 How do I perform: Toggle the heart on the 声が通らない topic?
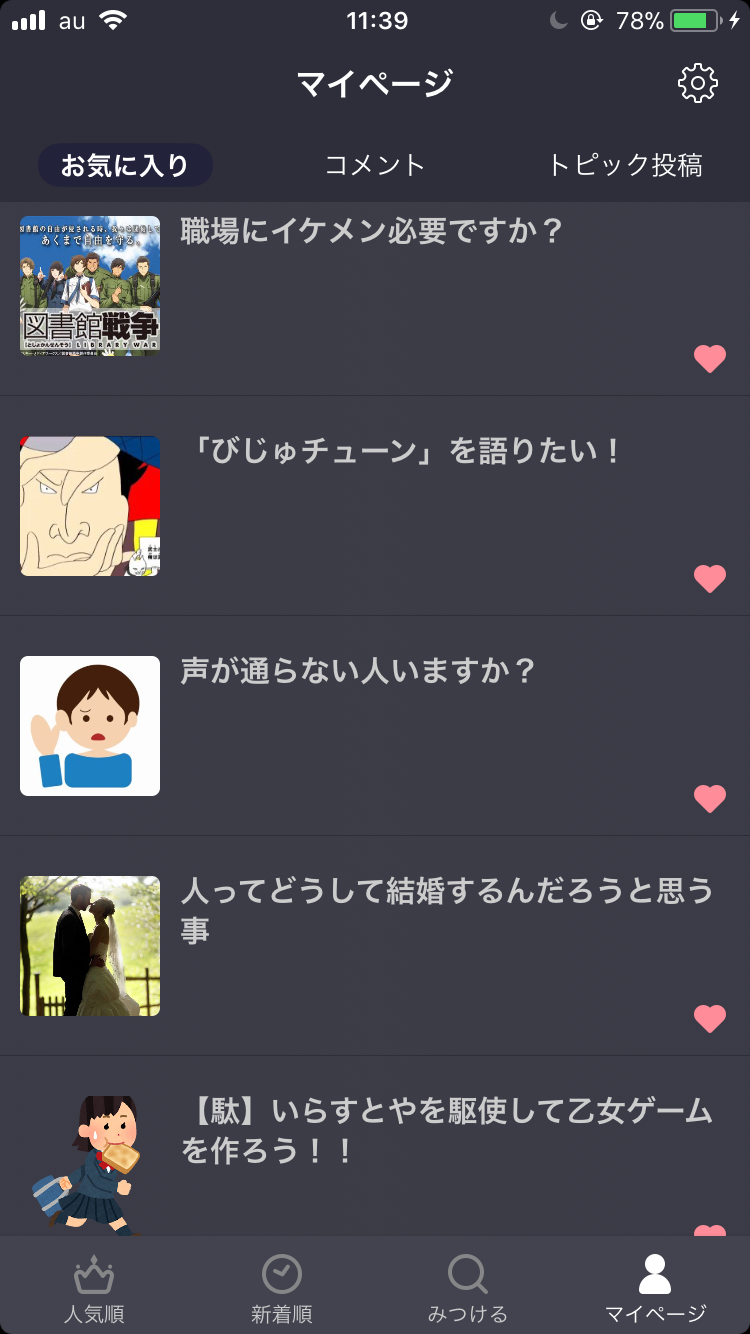(x=710, y=798)
